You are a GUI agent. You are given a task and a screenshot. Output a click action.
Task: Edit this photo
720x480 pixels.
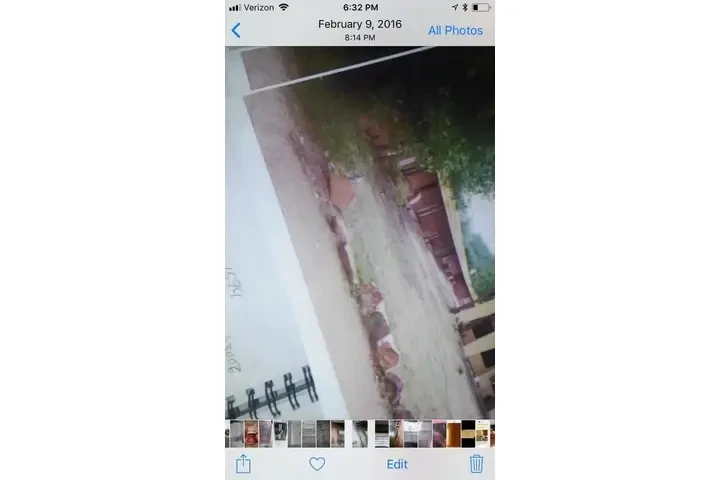click(x=397, y=464)
